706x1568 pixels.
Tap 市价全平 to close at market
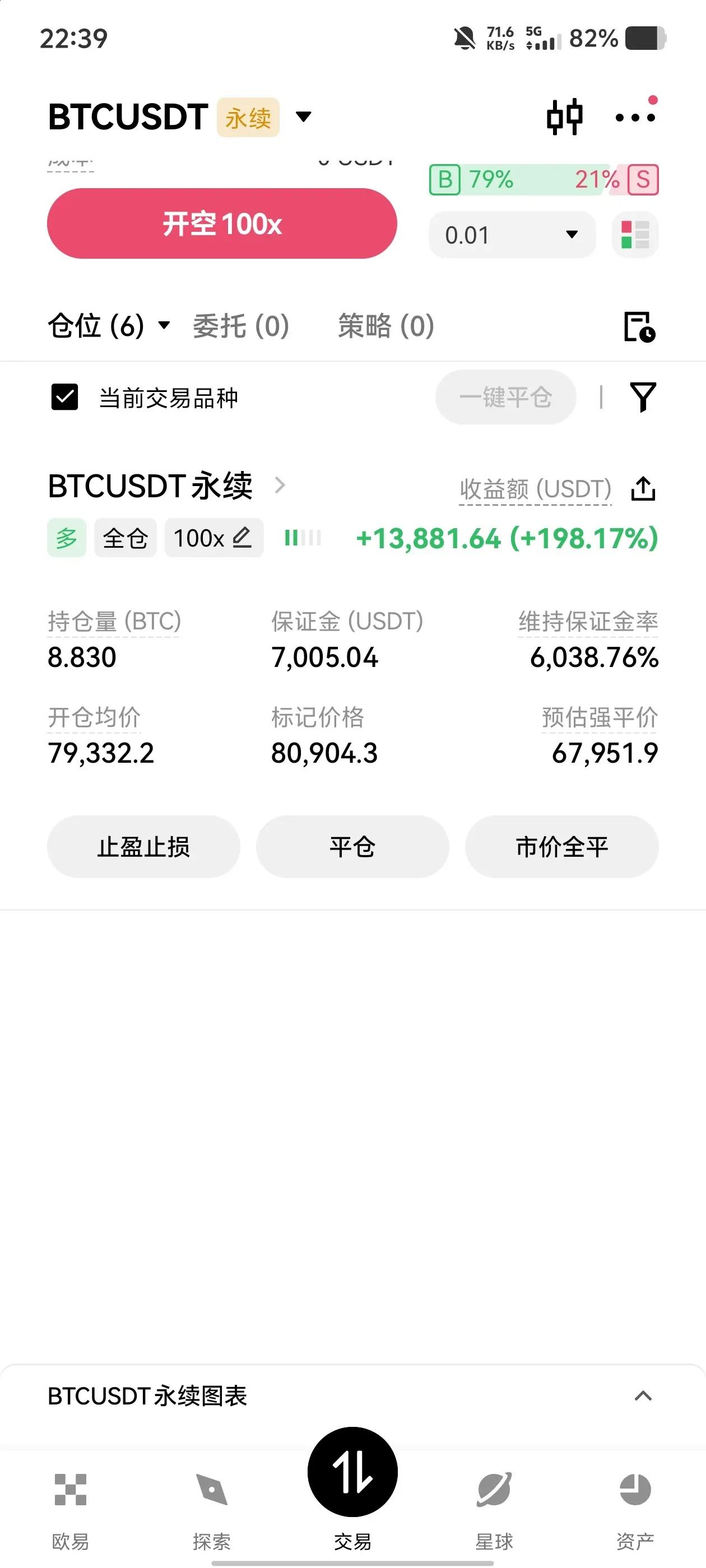pyautogui.click(x=561, y=847)
